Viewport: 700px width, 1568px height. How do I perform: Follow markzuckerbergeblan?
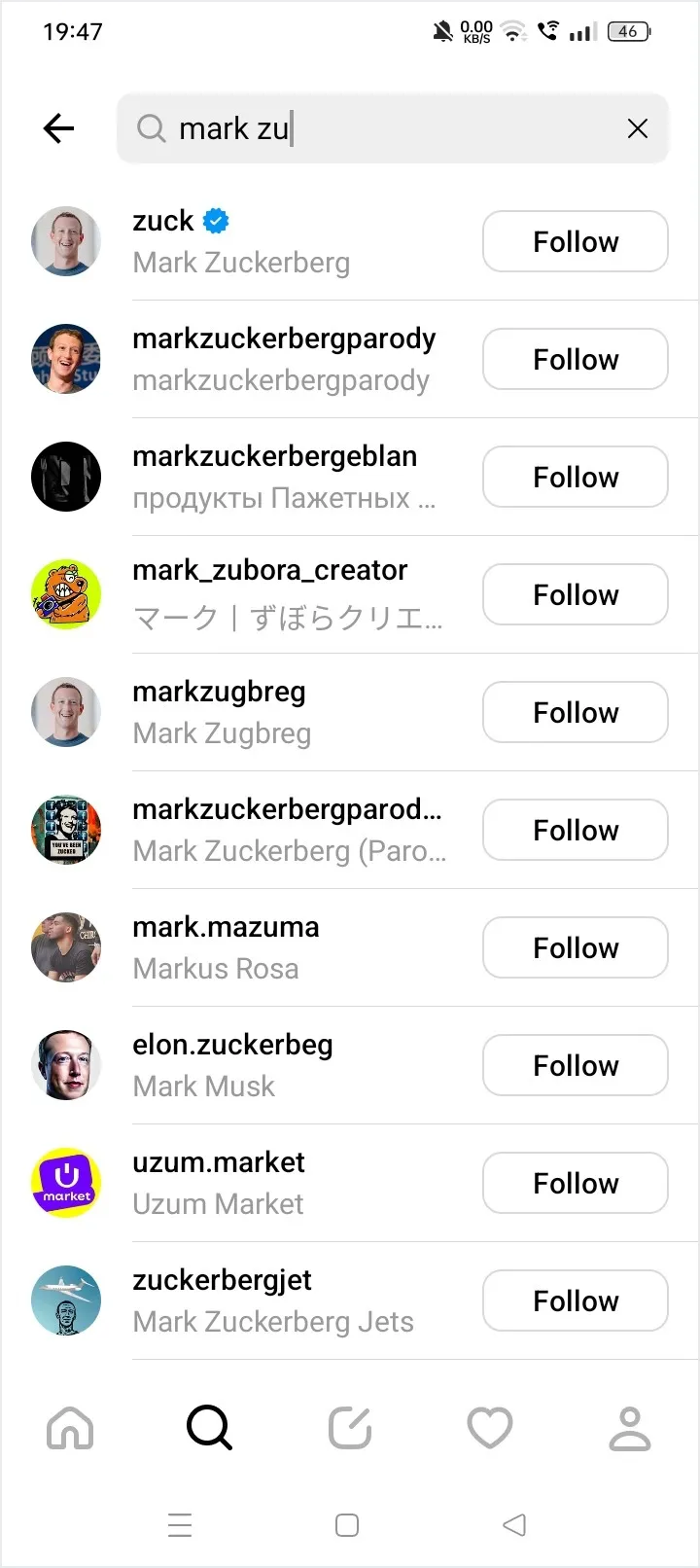[575, 477]
